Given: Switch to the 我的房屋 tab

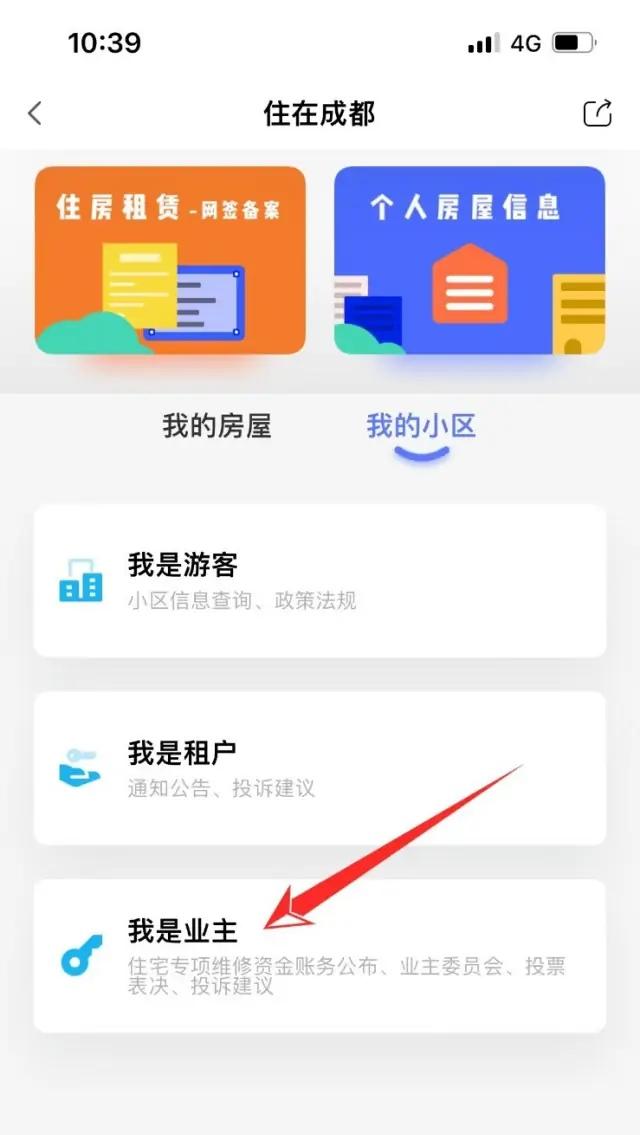Looking at the screenshot, I should [x=217, y=427].
